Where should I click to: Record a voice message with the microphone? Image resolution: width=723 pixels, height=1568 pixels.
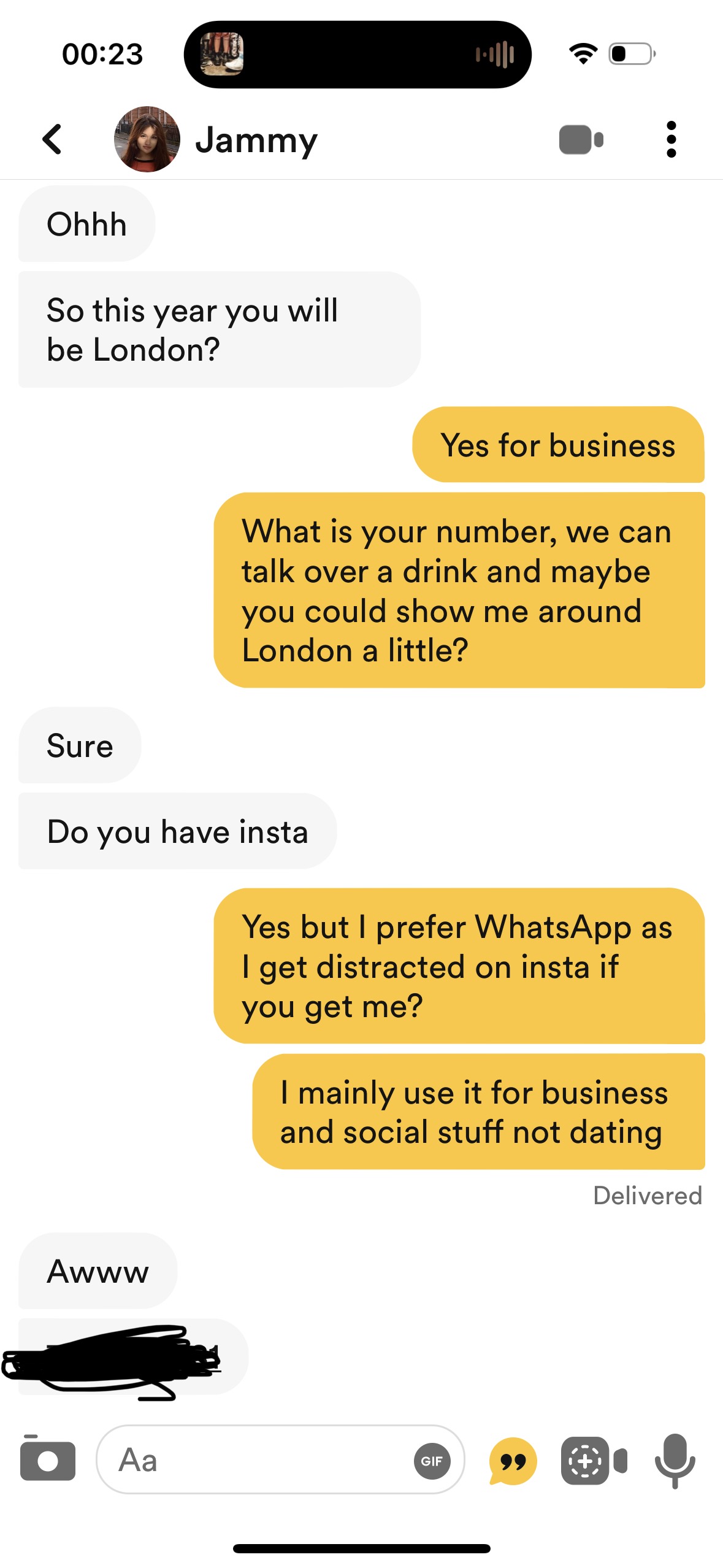point(675,1460)
